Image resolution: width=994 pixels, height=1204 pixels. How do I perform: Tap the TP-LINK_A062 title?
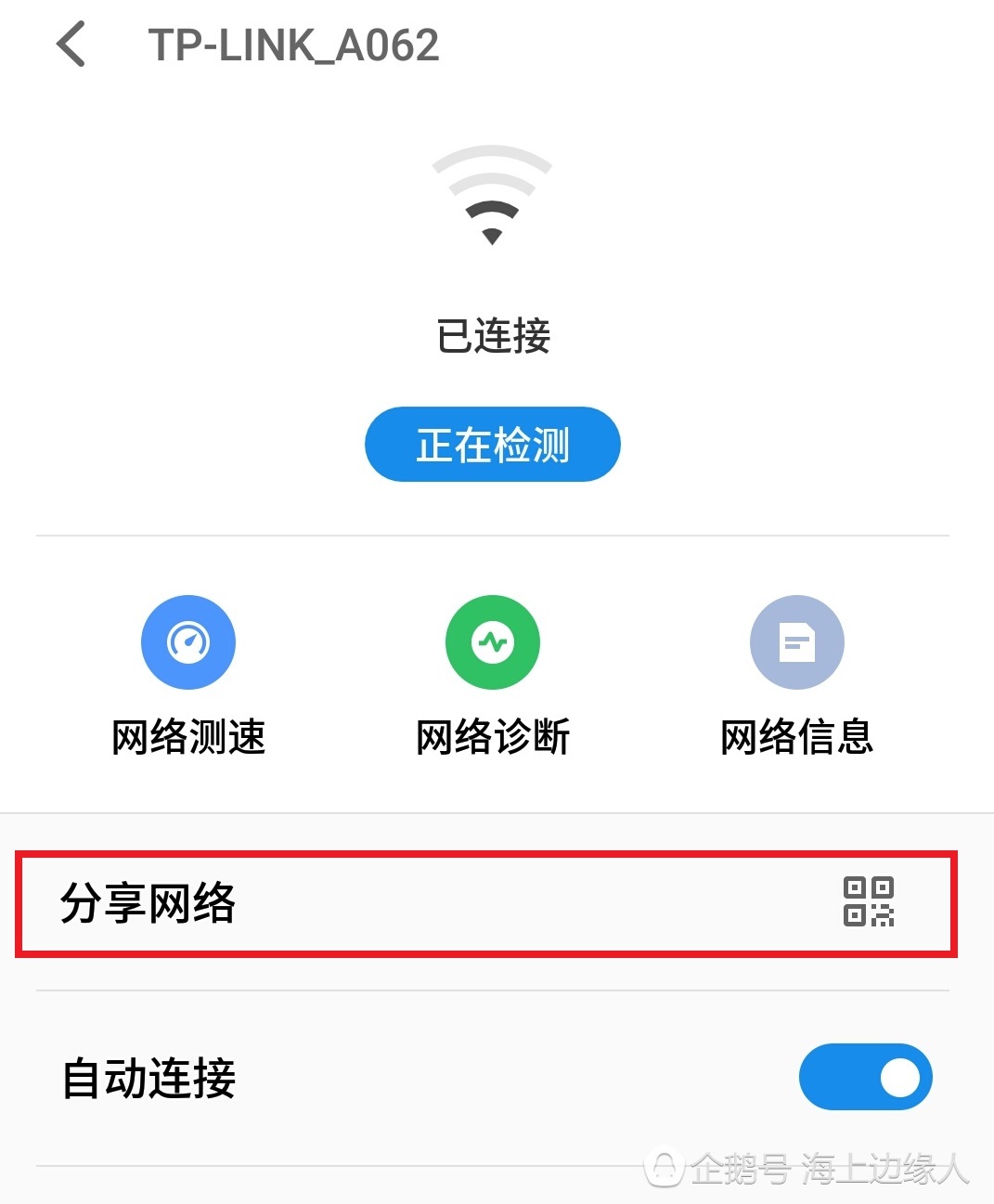[292, 46]
